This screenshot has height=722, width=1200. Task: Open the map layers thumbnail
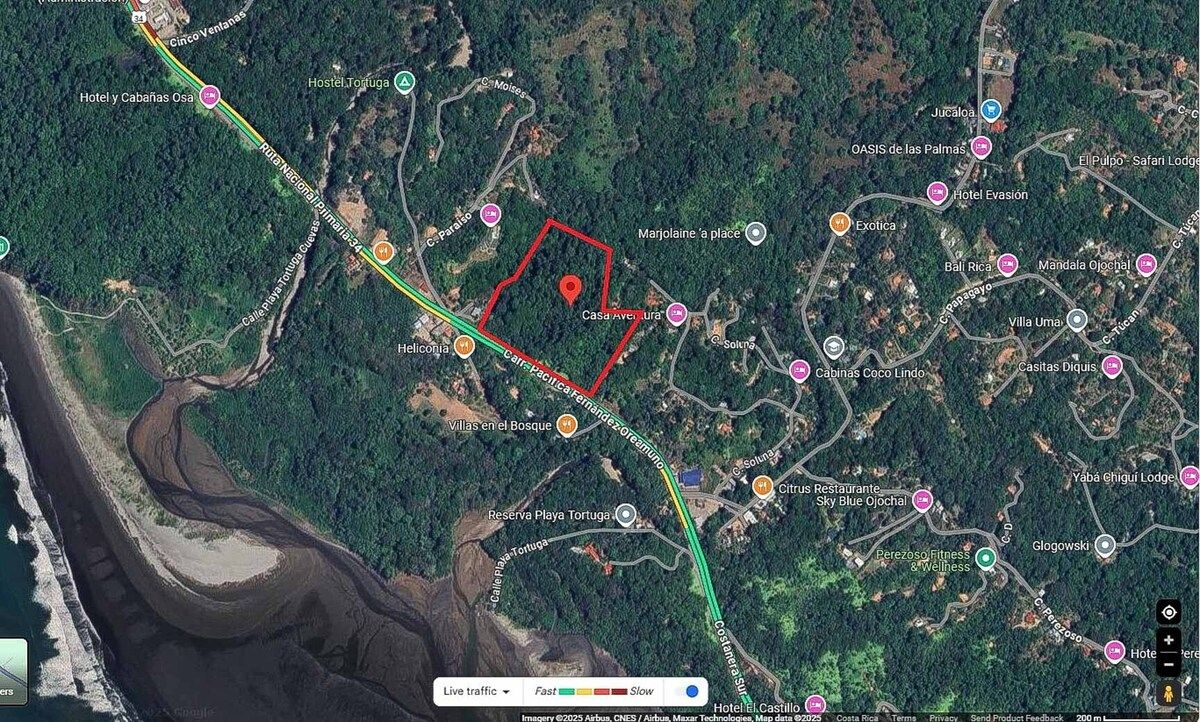(12, 672)
